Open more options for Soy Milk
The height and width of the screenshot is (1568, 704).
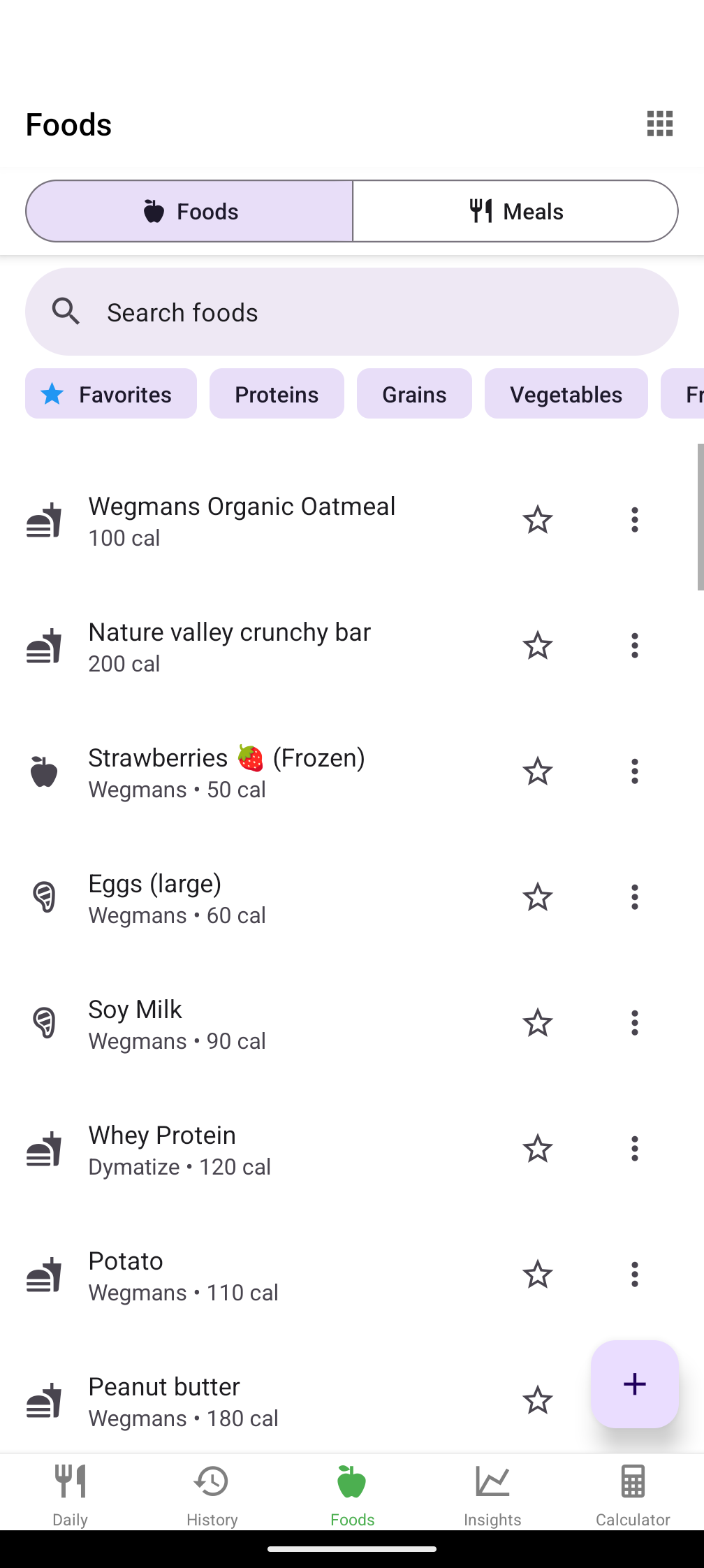click(634, 1023)
